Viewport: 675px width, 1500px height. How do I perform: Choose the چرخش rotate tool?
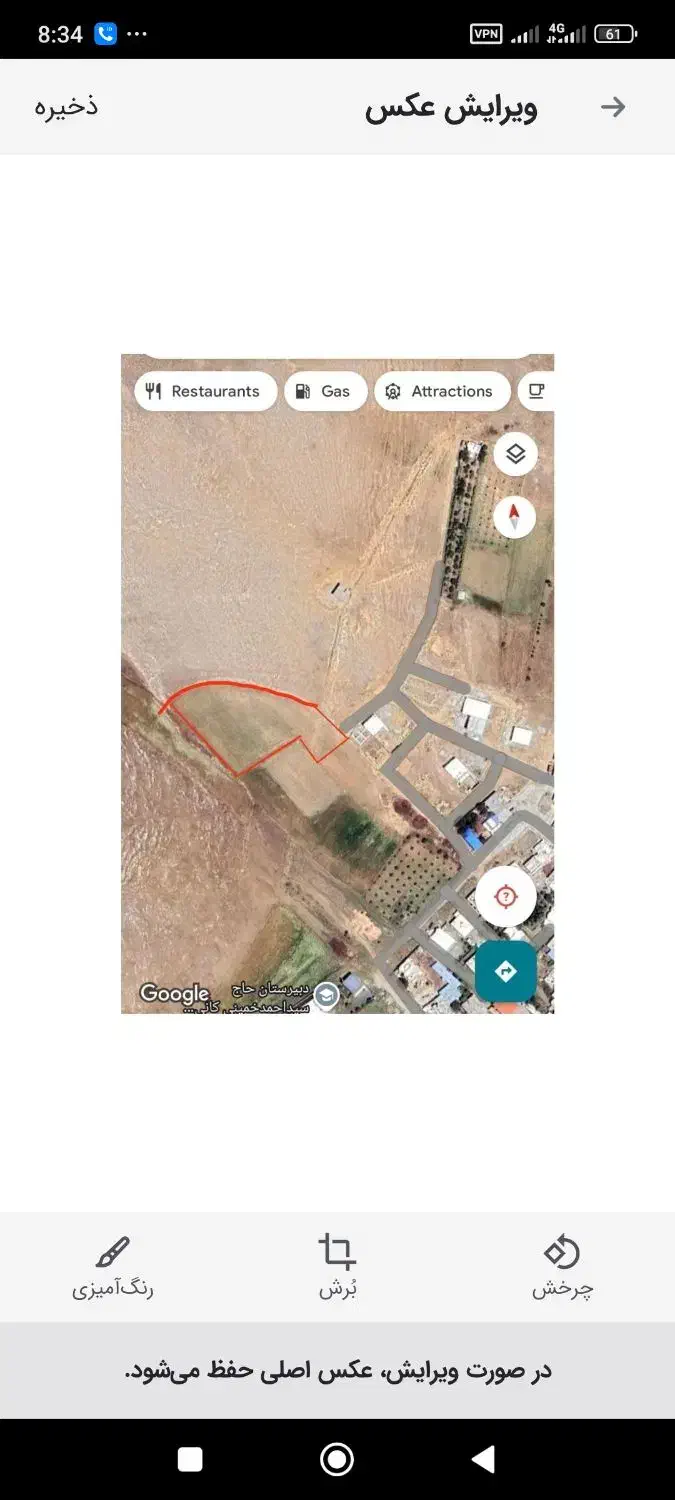tap(562, 1267)
